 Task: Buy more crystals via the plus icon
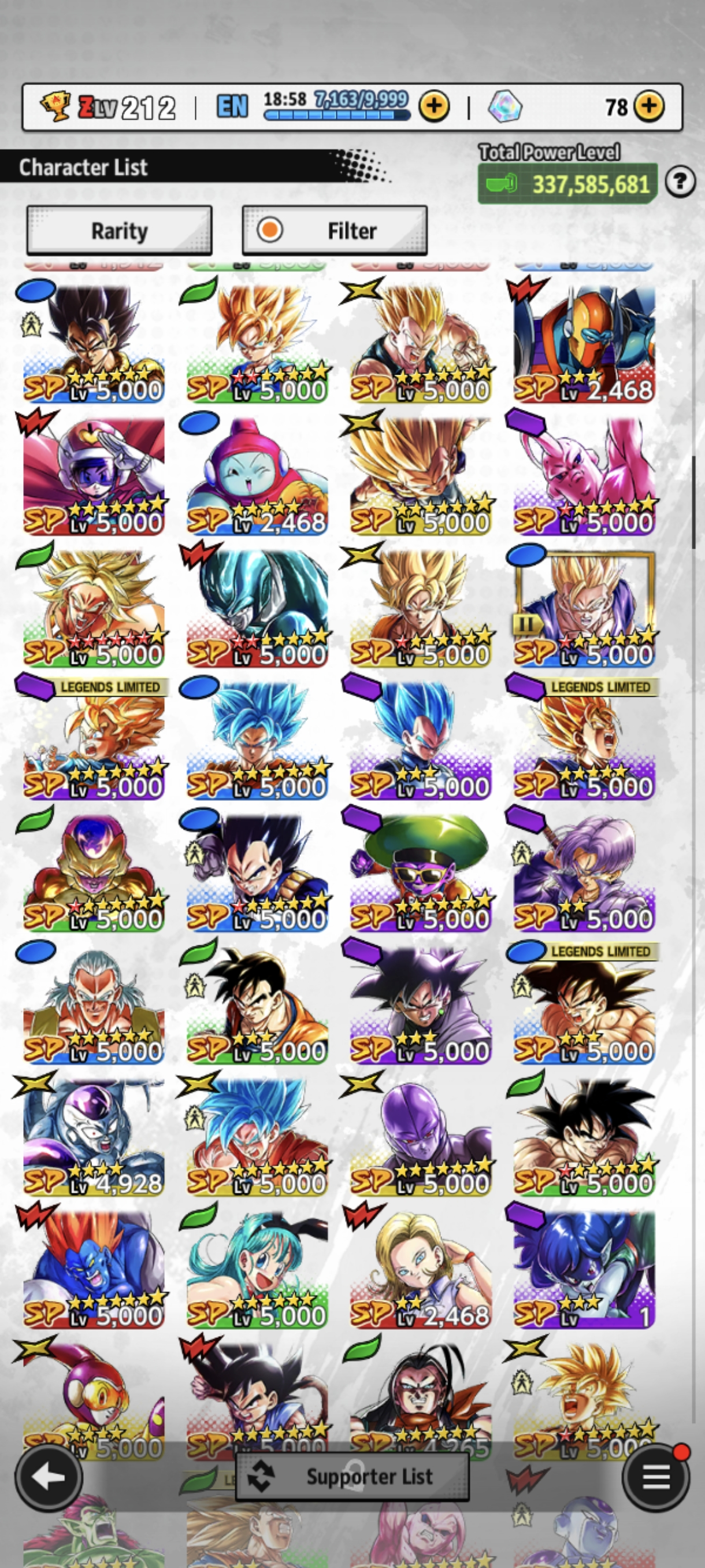(x=649, y=107)
